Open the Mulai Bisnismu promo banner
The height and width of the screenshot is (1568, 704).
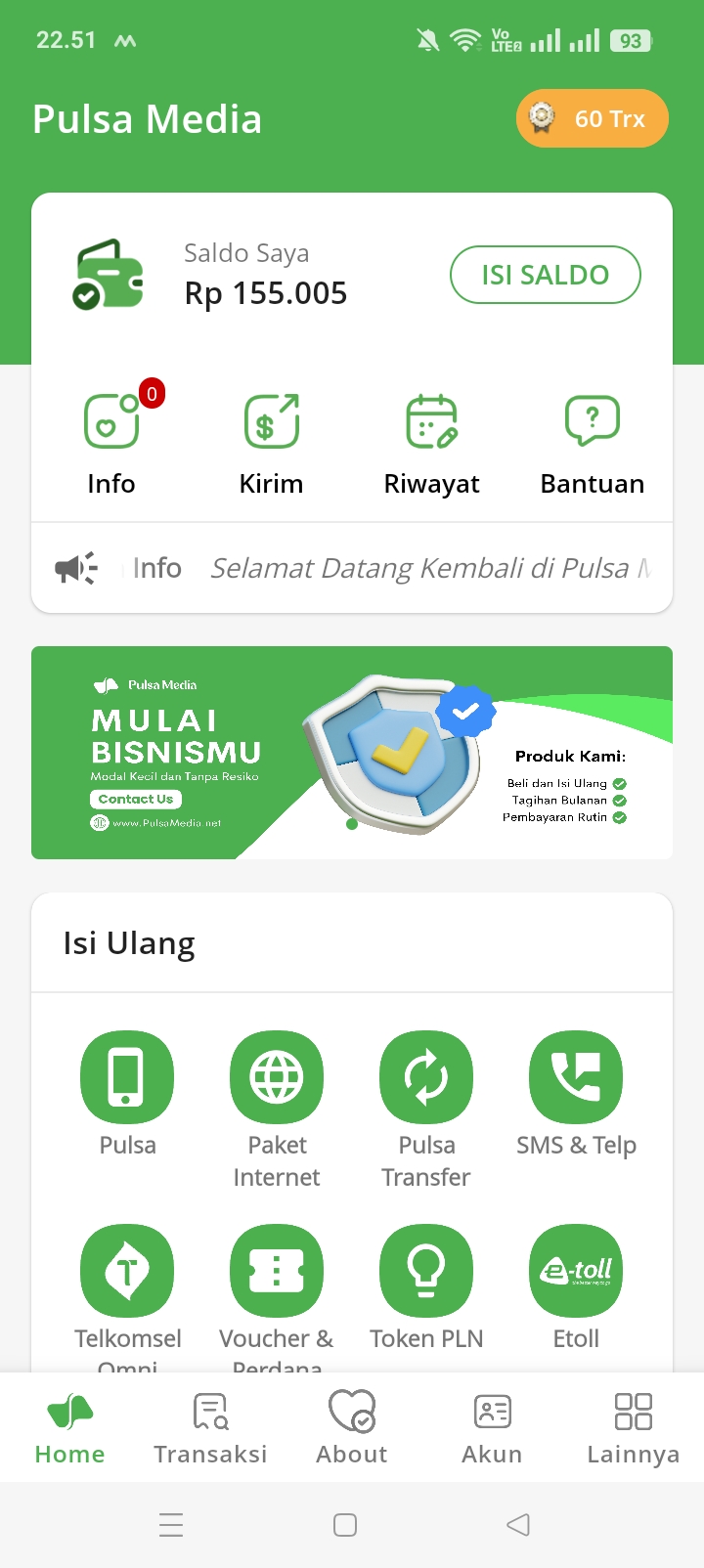coord(352,752)
